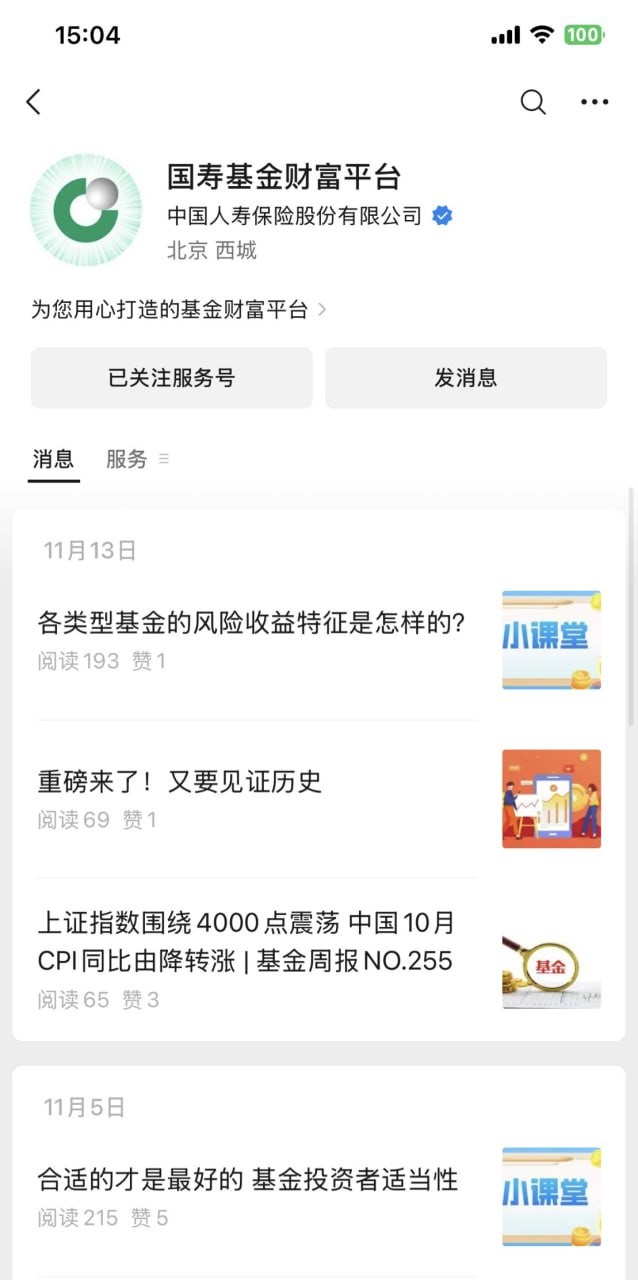The width and height of the screenshot is (638, 1280).
Task: Go back using the top-left arrow
Action: point(34,101)
